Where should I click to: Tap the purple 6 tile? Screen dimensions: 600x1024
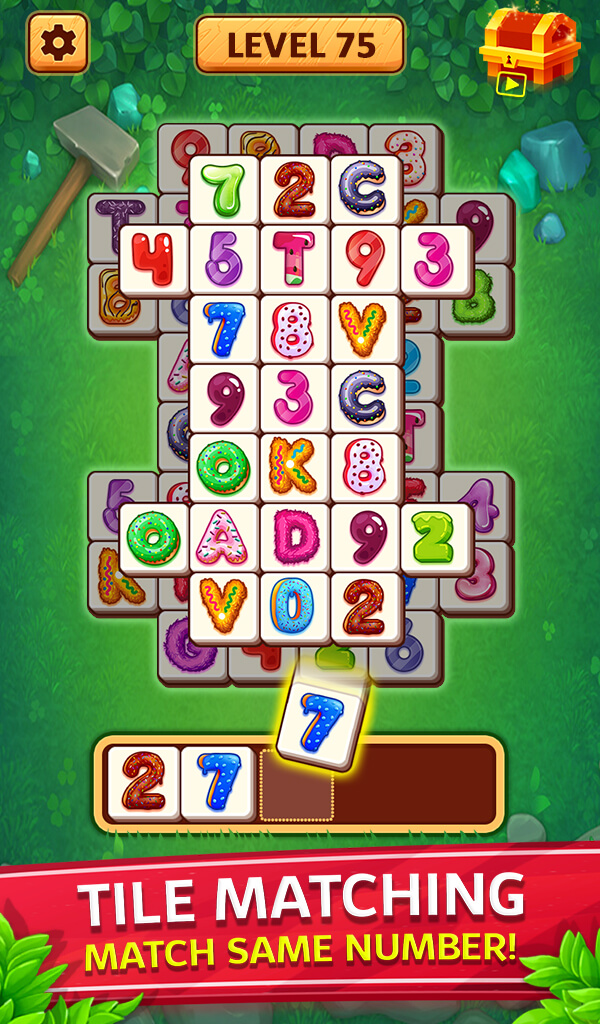pos(224,259)
